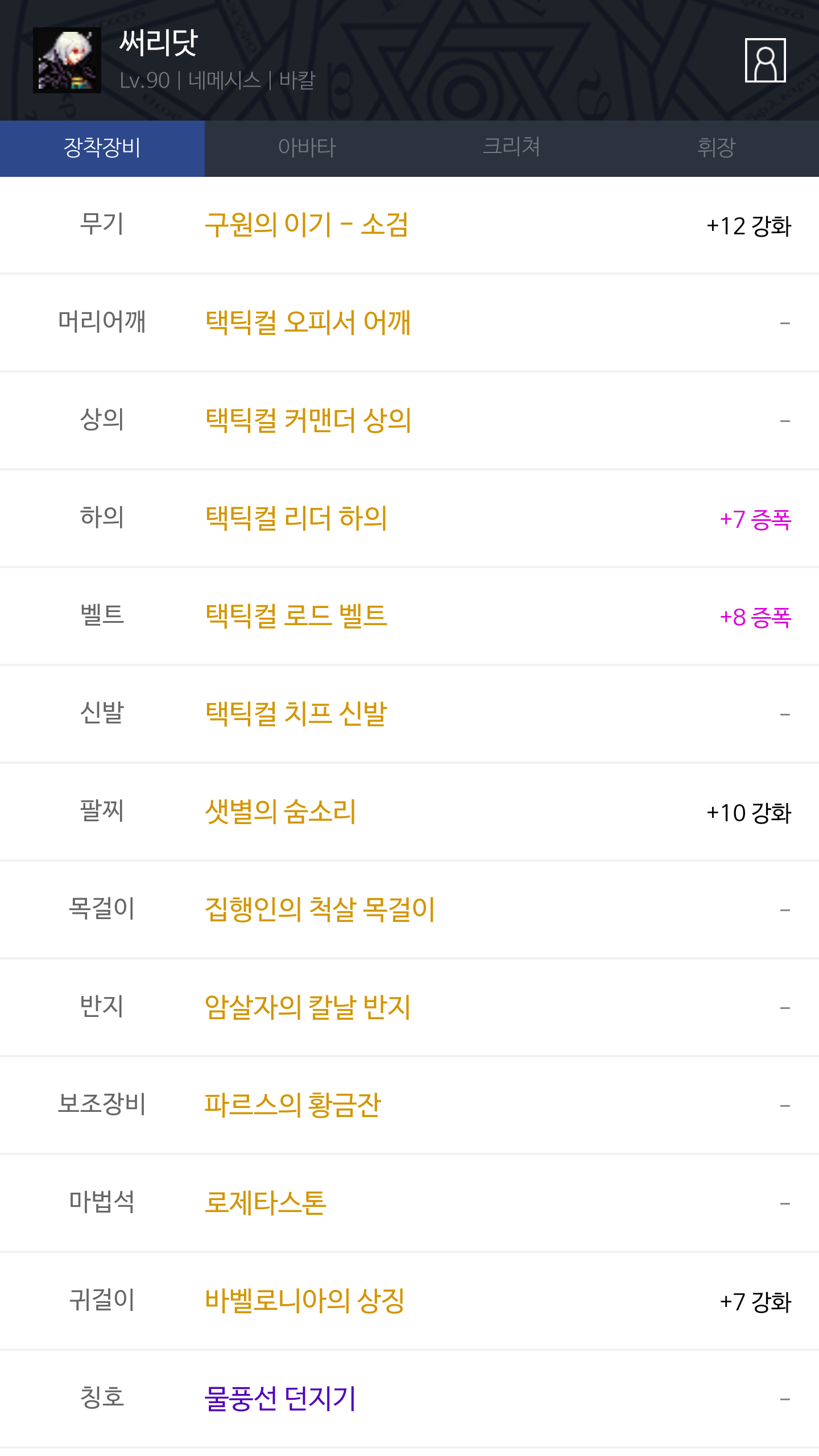View magic stone 로제타스톤

pos(266,1203)
